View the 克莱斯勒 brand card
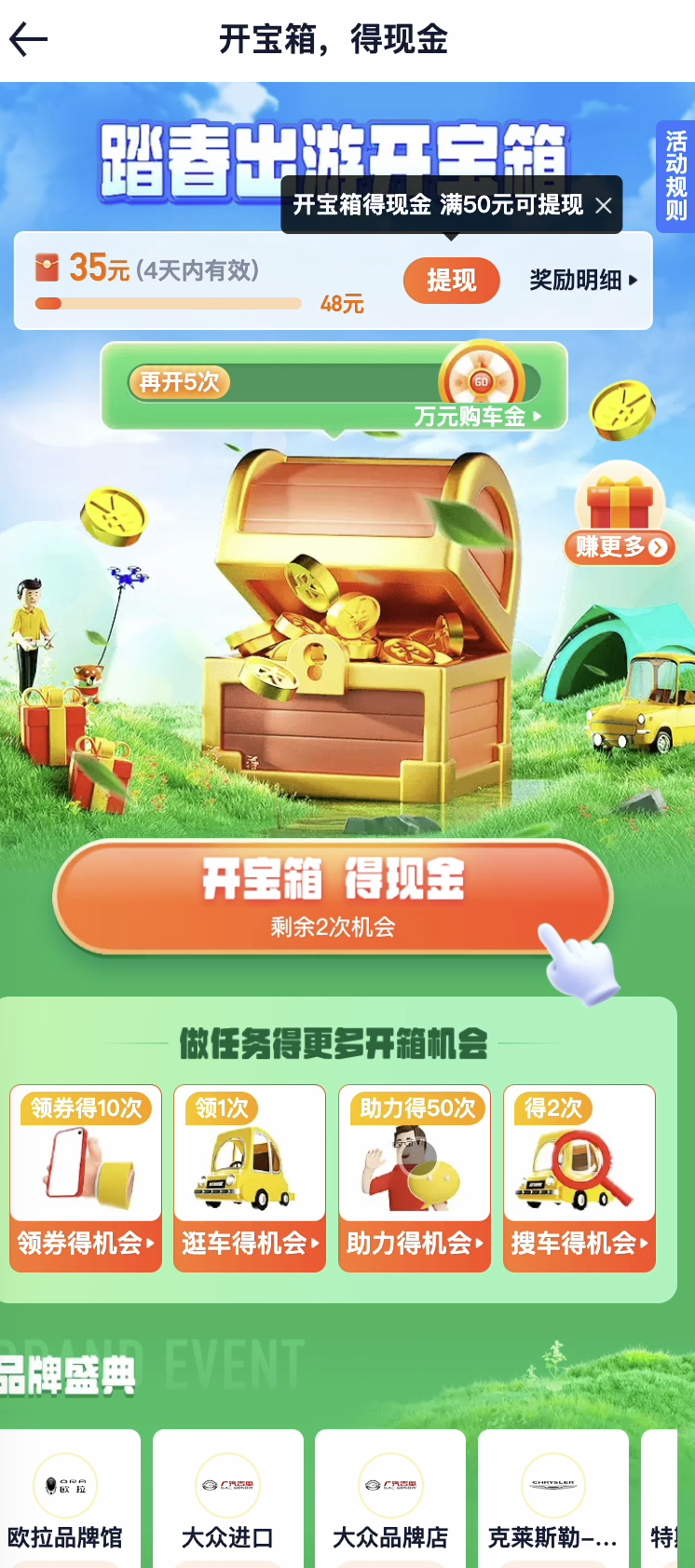 552,1501
